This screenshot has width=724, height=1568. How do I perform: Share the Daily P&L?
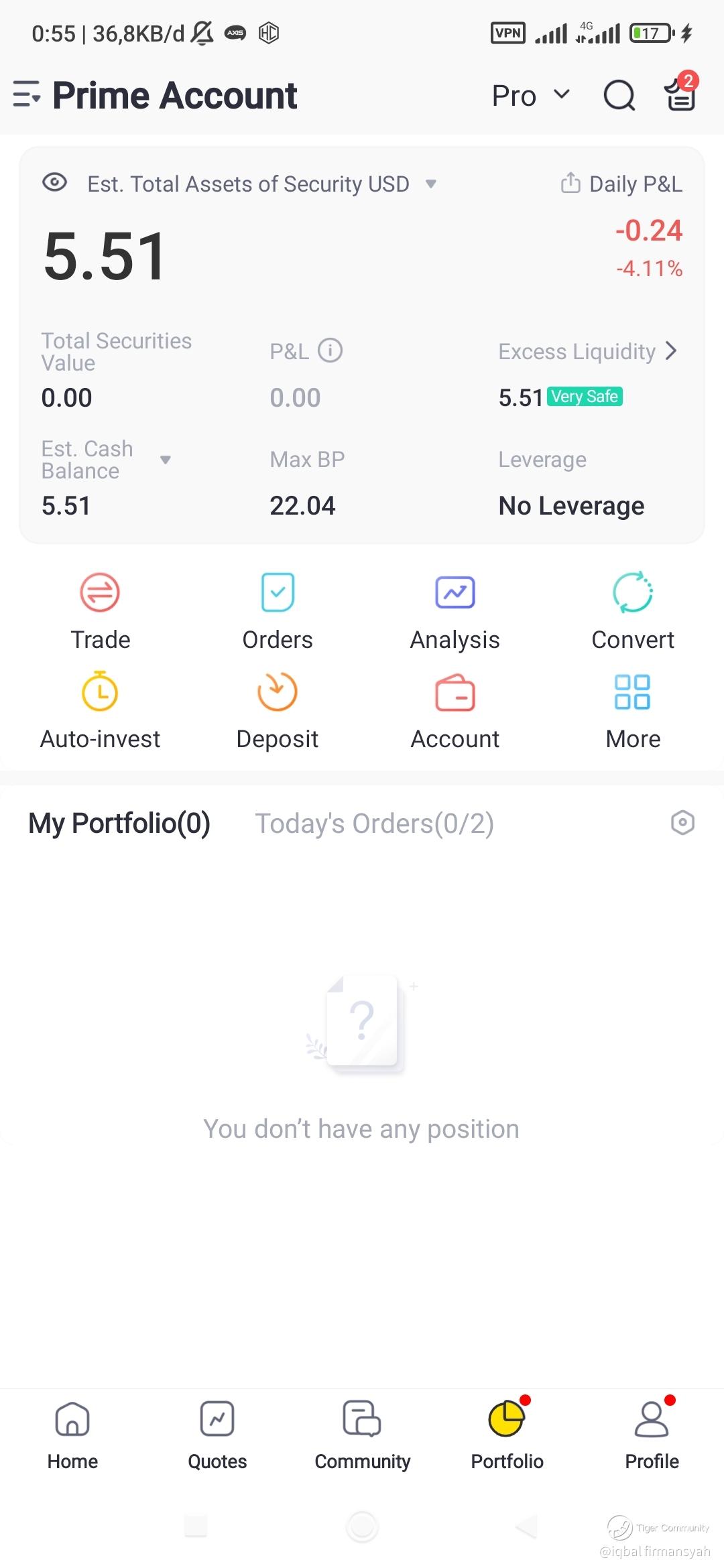[x=570, y=183]
